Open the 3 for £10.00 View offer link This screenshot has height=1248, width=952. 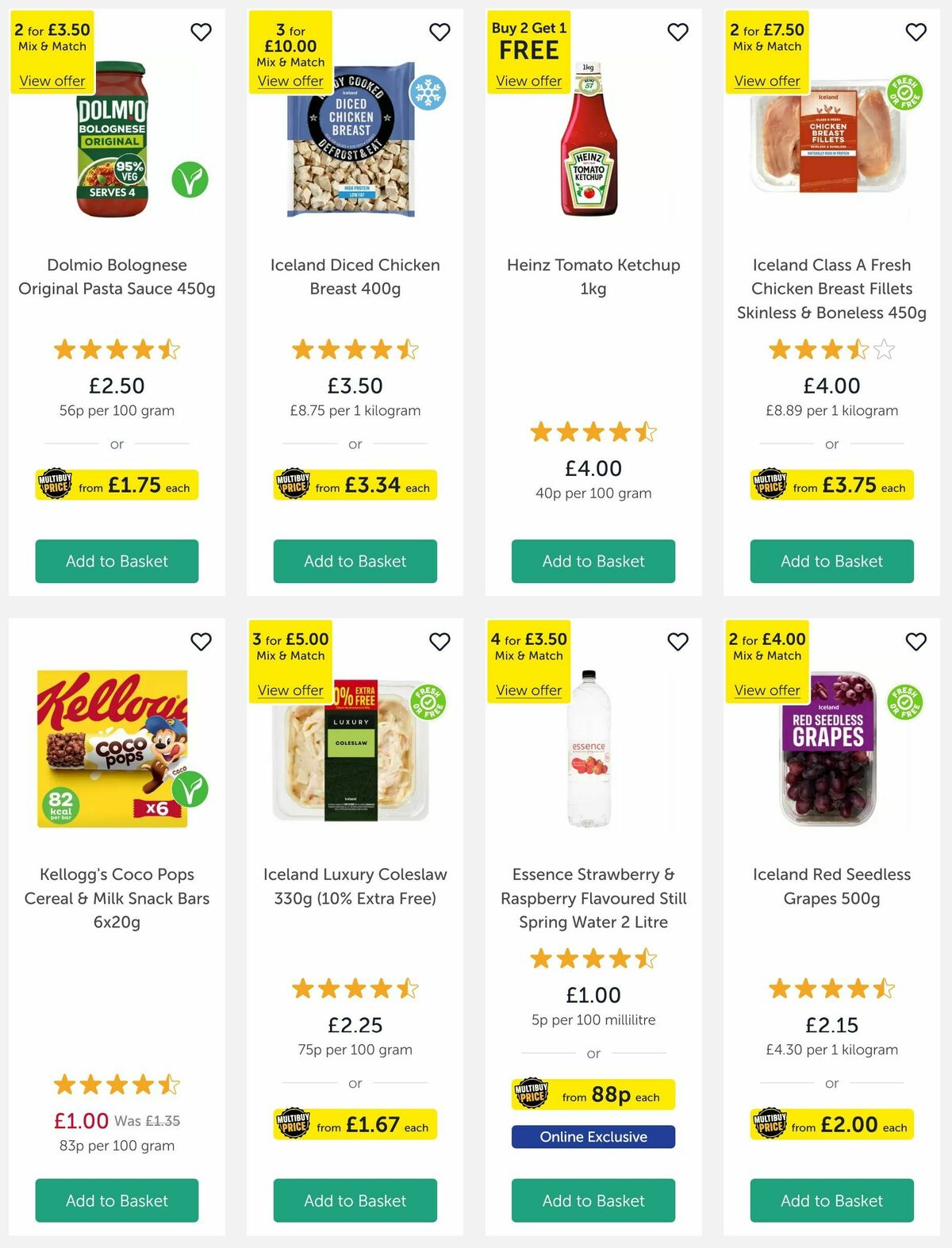pos(290,80)
